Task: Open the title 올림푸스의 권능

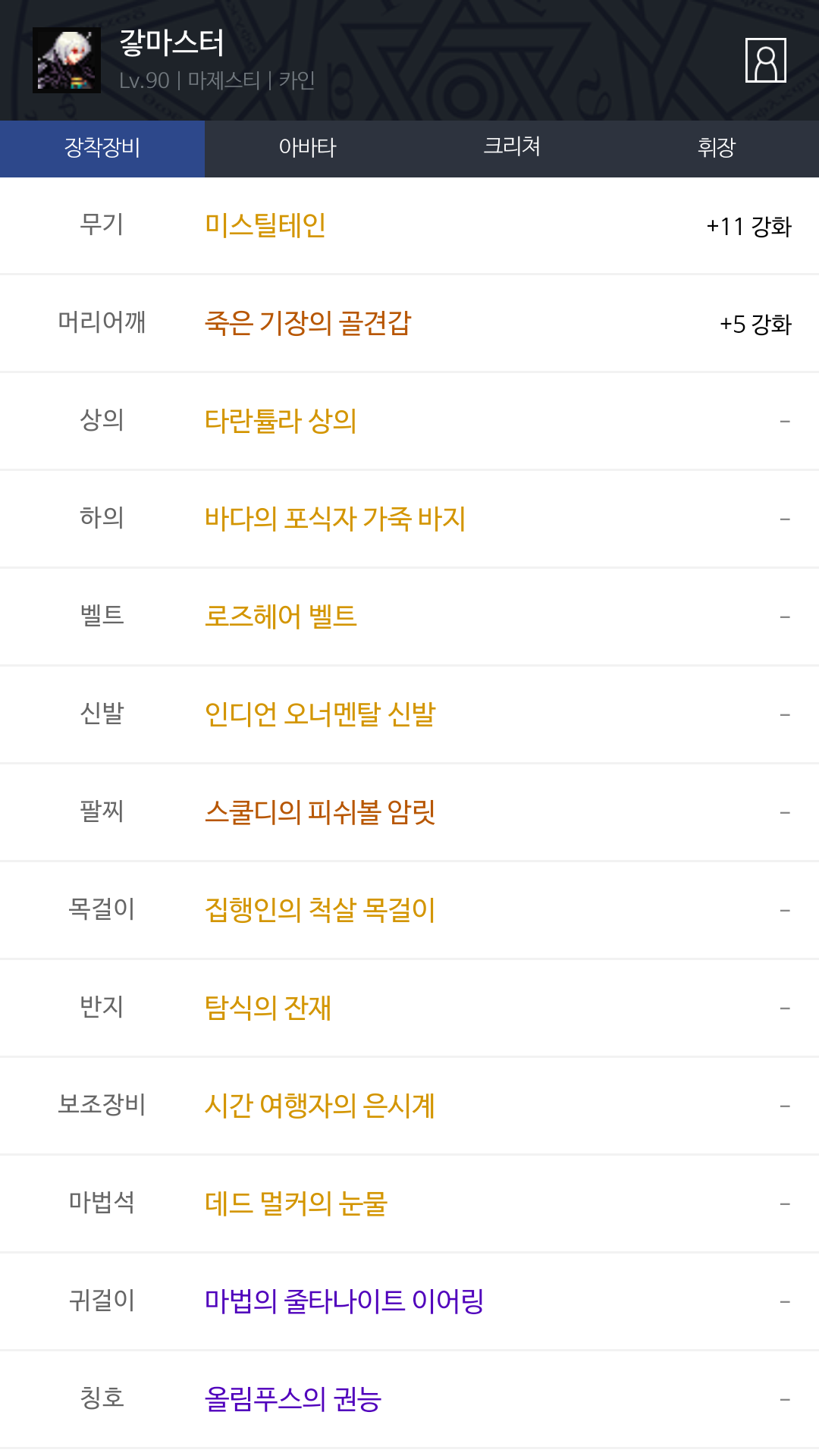Action: click(x=293, y=1399)
